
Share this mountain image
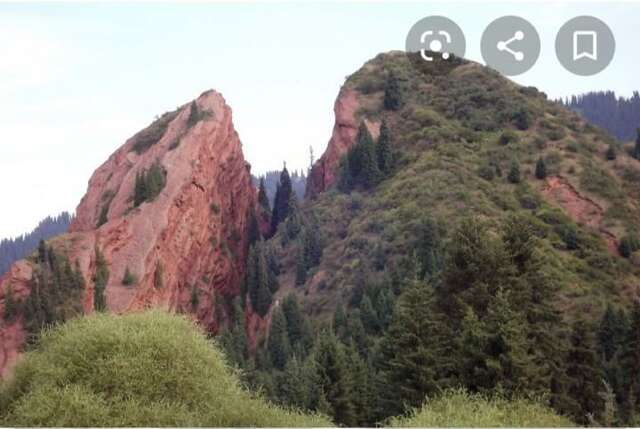[510, 46]
